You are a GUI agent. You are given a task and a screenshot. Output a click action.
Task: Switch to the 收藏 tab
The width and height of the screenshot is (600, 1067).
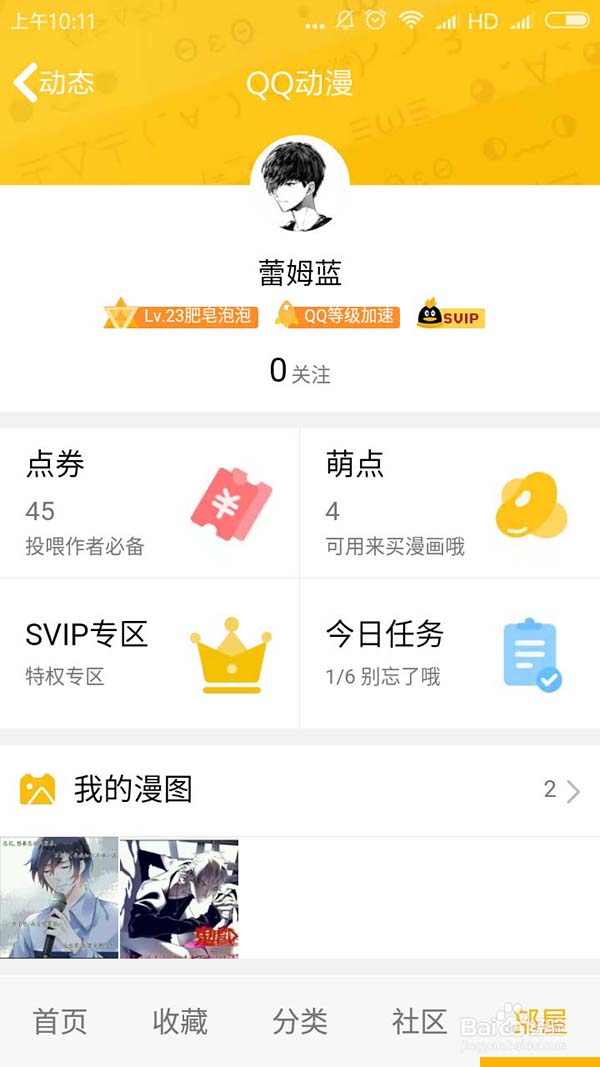click(180, 1021)
